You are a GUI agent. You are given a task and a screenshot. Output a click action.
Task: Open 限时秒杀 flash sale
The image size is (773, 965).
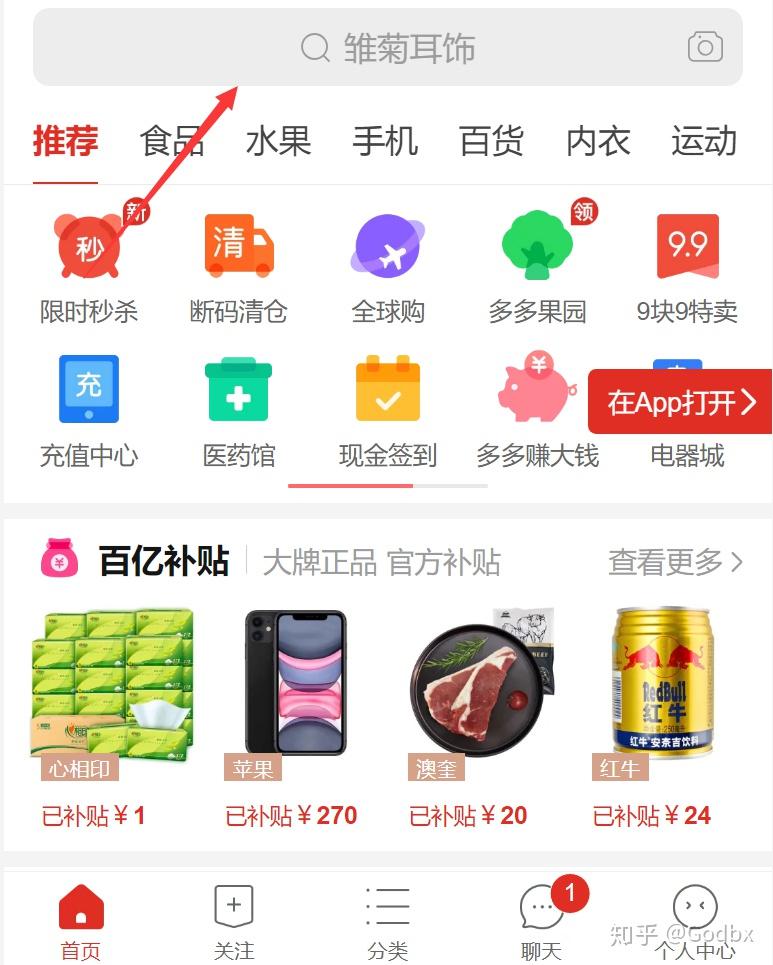(x=88, y=266)
